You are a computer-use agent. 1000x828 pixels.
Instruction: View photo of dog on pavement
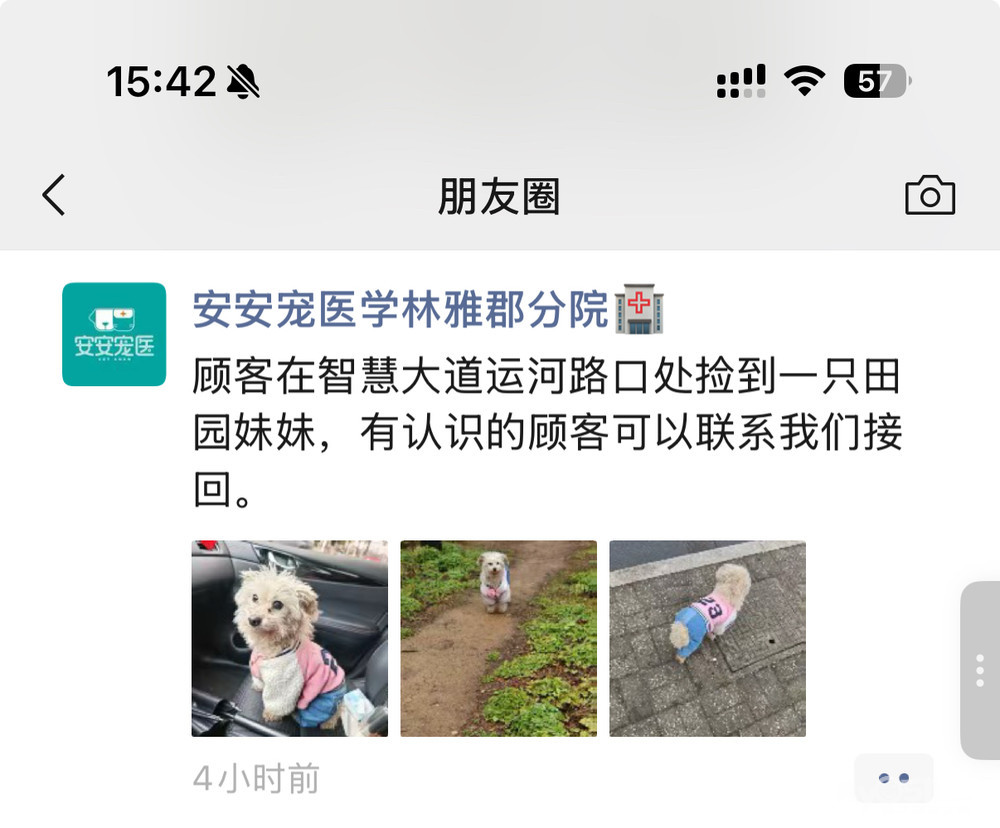click(x=707, y=639)
